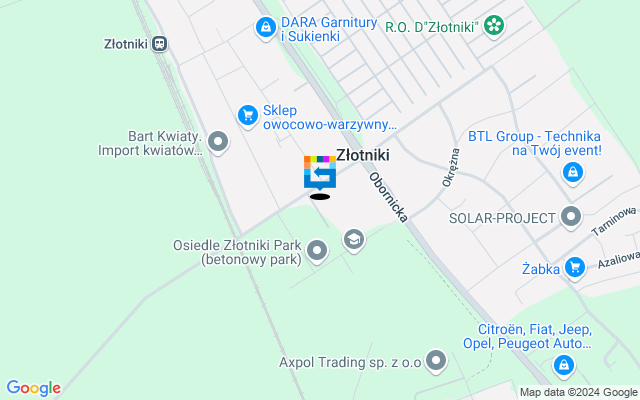Open DARA Garnitury i Sukienki shop pin
The height and width of the screenshot is (400, 640).
click(x=265, y=28)
